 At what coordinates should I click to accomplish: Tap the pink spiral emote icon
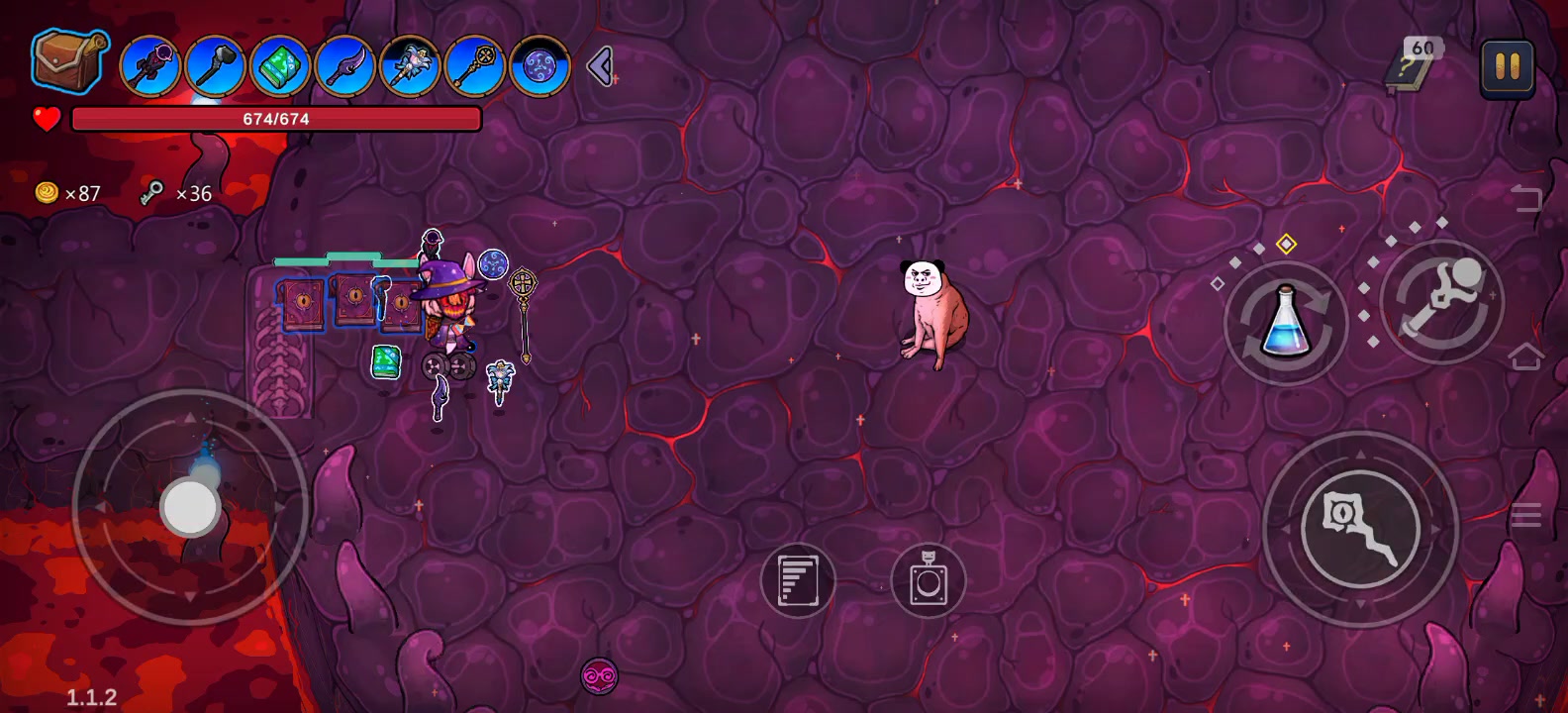(599, 677)
